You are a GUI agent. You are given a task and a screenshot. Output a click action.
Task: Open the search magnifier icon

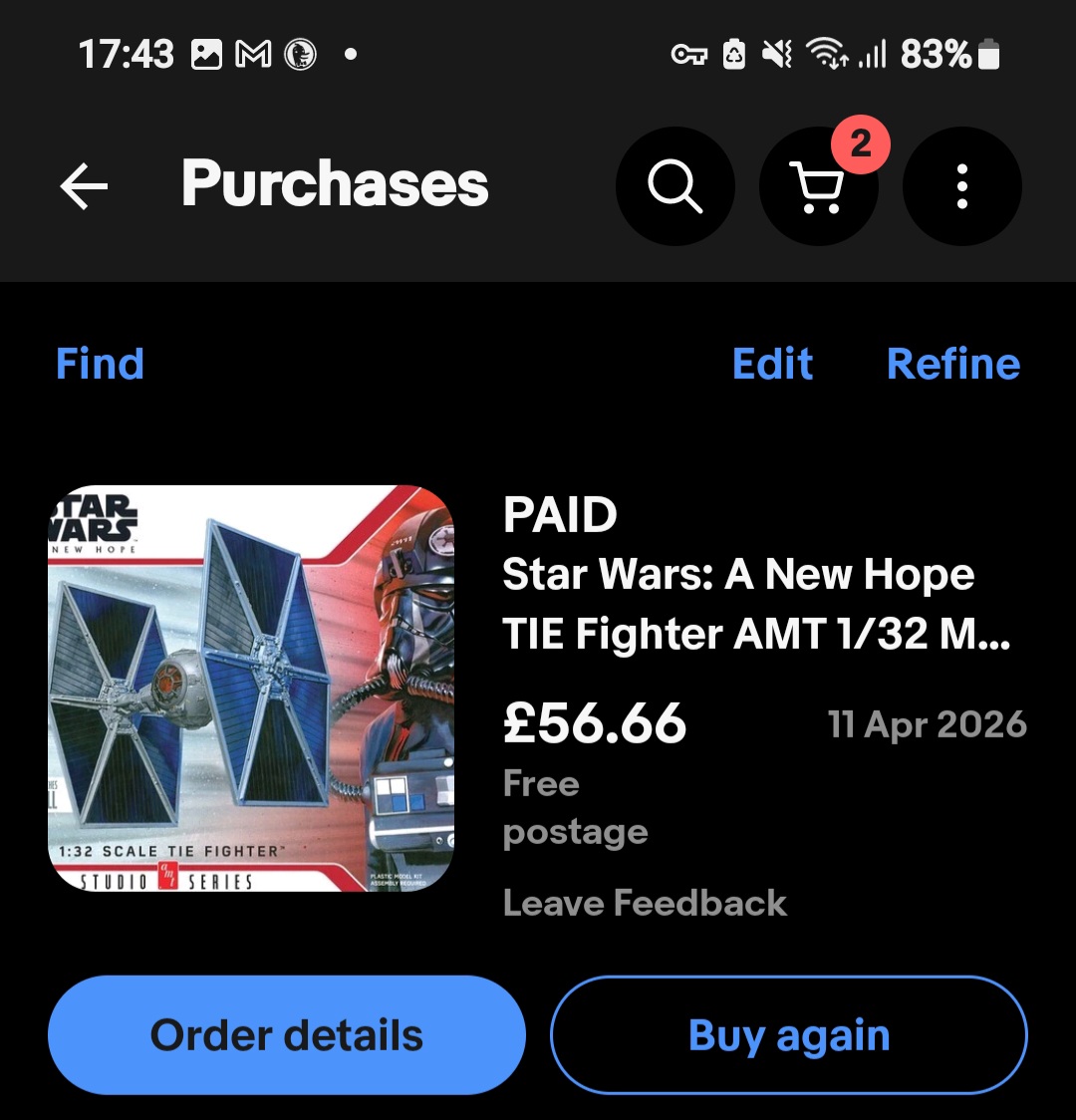[675, 186]
